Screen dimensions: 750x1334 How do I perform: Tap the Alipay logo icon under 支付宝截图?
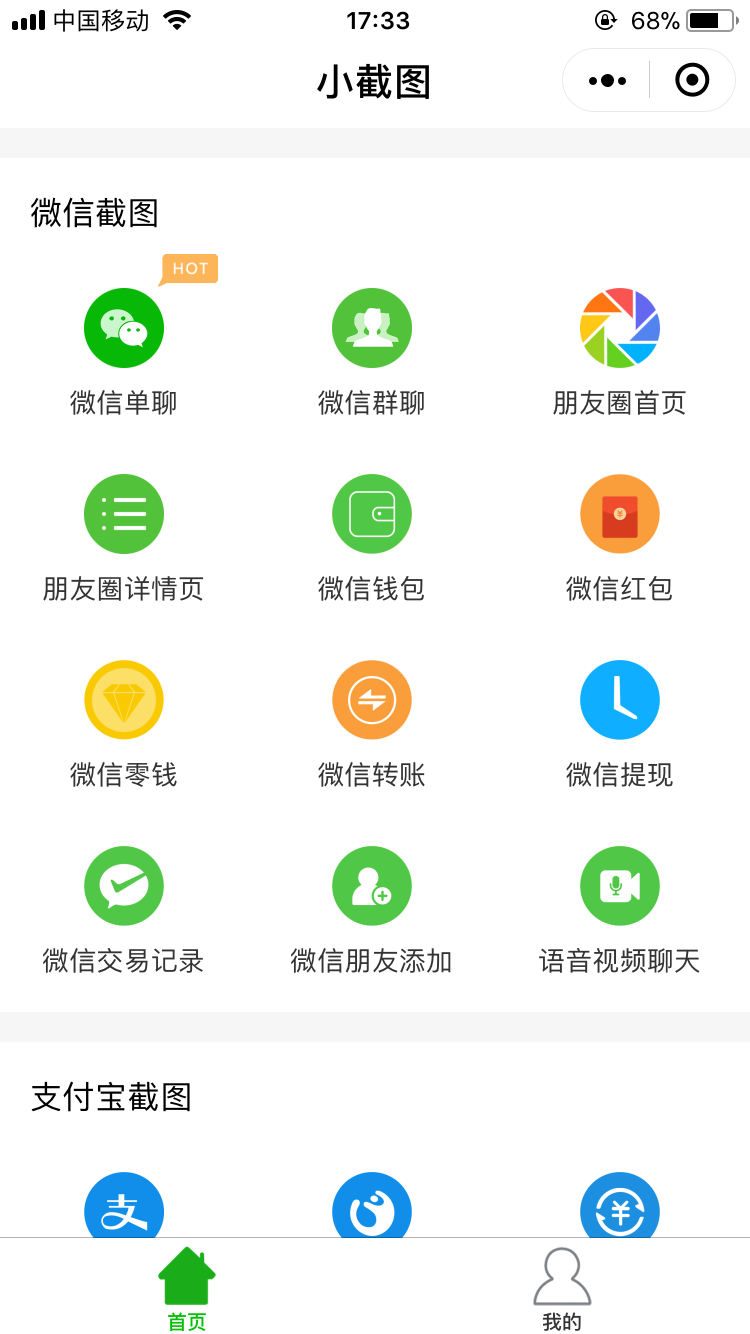(x=124, y=1205)
